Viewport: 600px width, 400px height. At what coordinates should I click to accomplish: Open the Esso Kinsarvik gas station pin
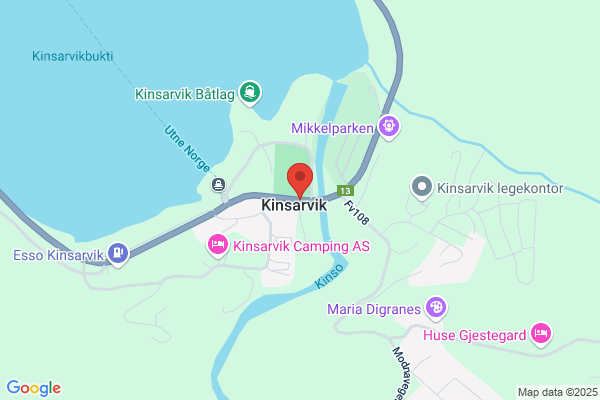tap(118, 254)
